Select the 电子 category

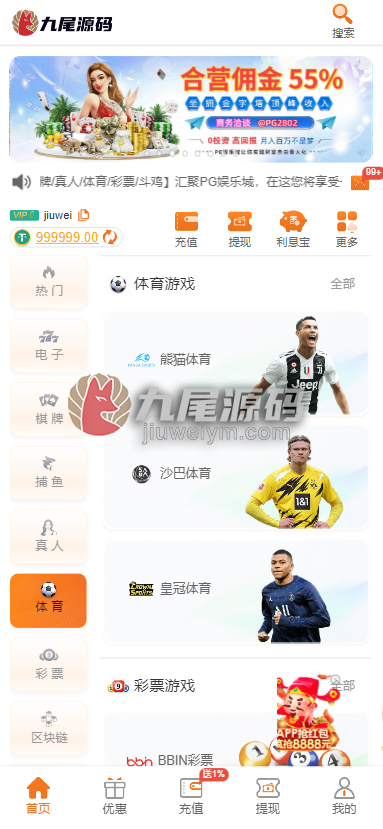pyautogui.click(x=49, y=346)
